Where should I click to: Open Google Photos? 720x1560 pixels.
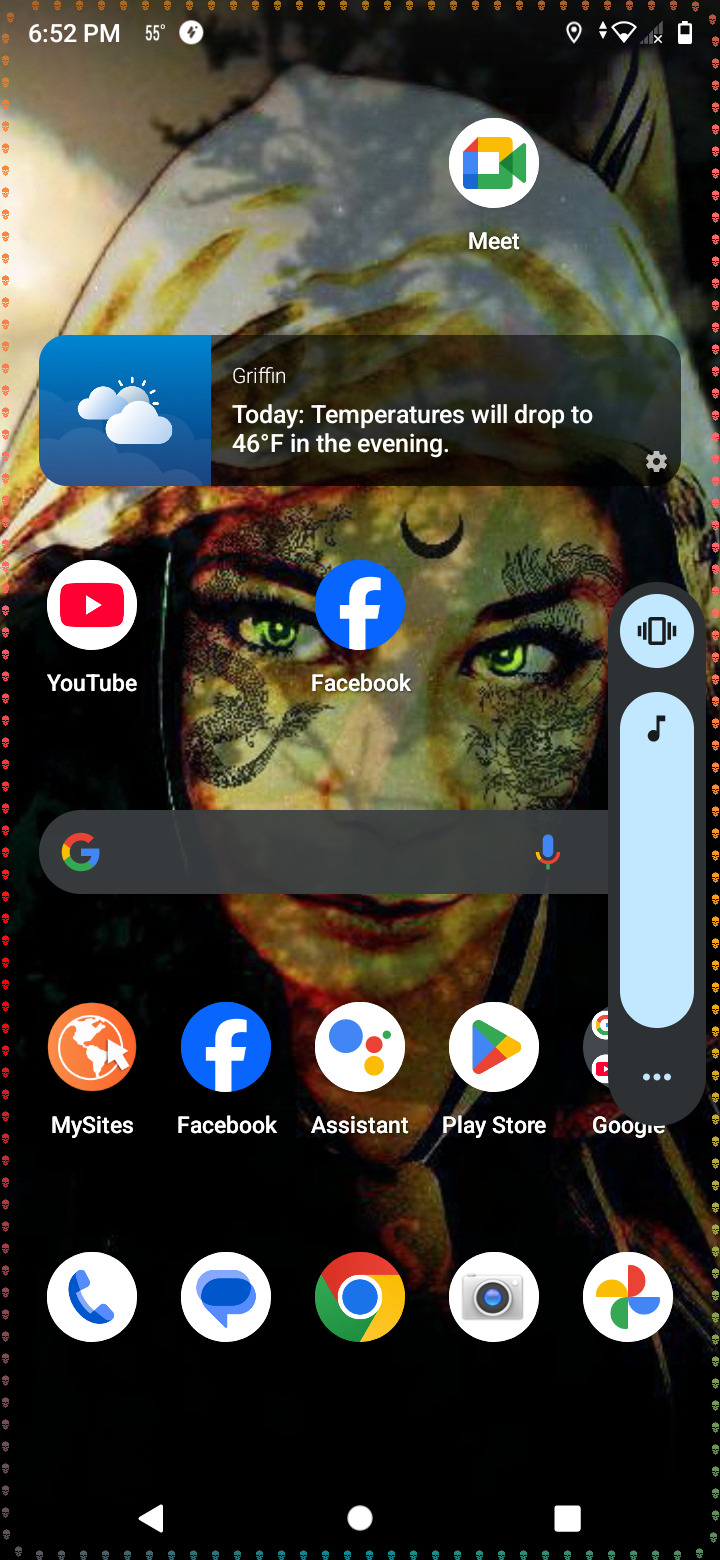click(x=628, y=1297)
